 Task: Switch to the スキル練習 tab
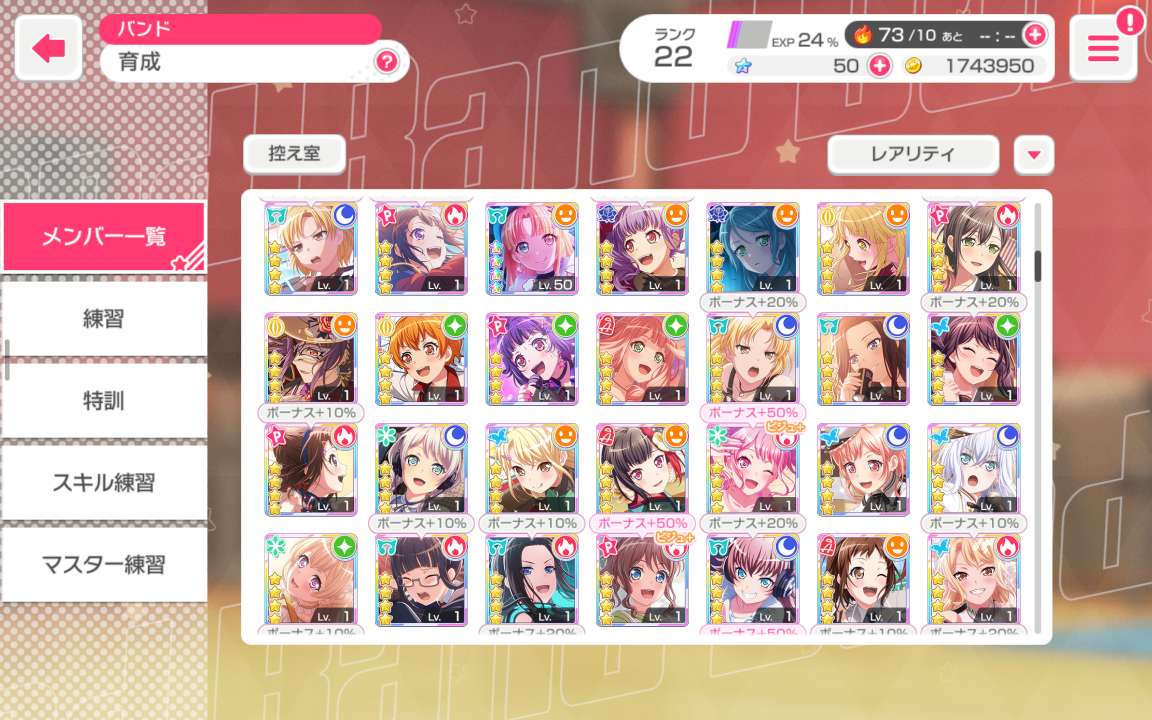(x=104, y=483)
